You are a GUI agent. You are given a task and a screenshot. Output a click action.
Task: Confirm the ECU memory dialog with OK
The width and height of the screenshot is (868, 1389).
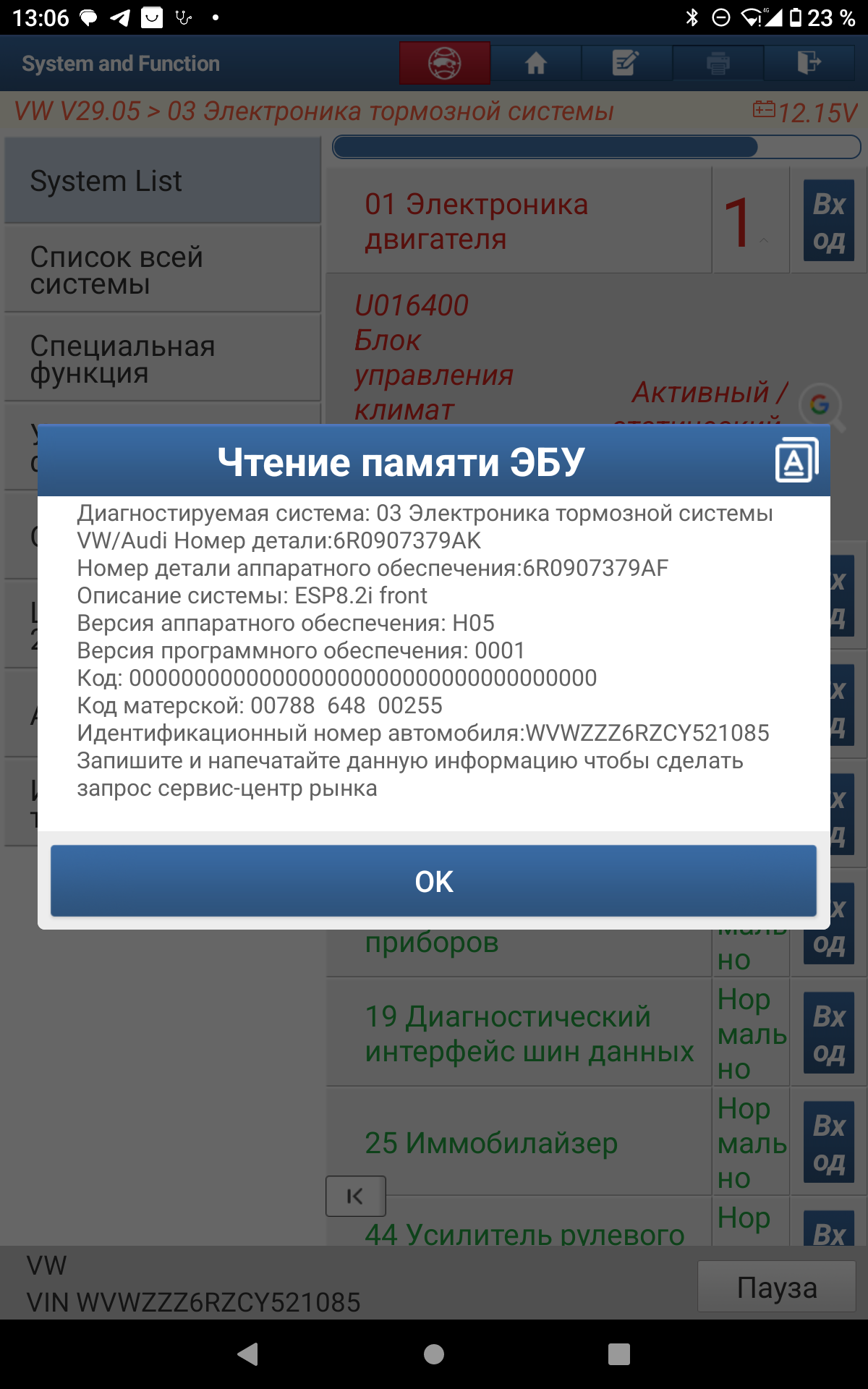coord(433,880)
